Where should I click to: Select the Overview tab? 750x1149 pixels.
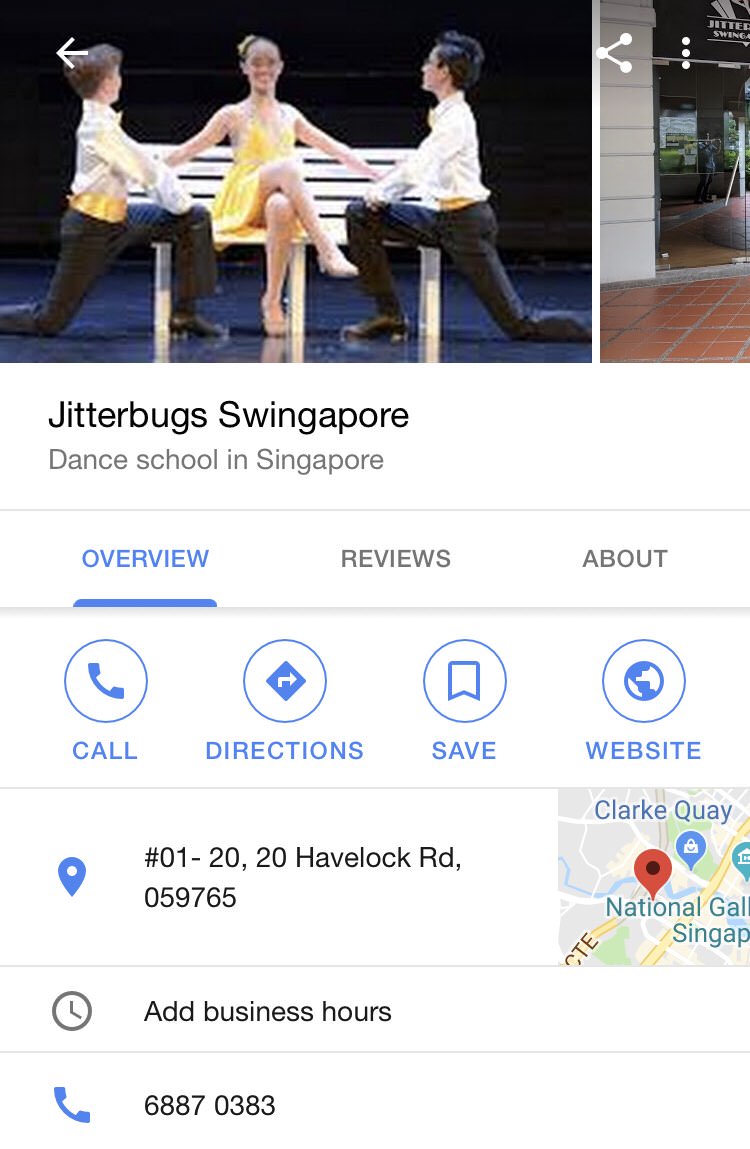(145, 559)
